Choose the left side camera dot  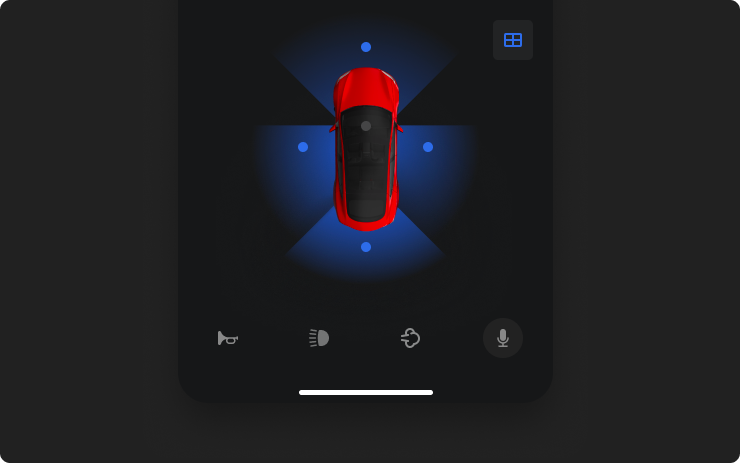(x=303, y=147)
